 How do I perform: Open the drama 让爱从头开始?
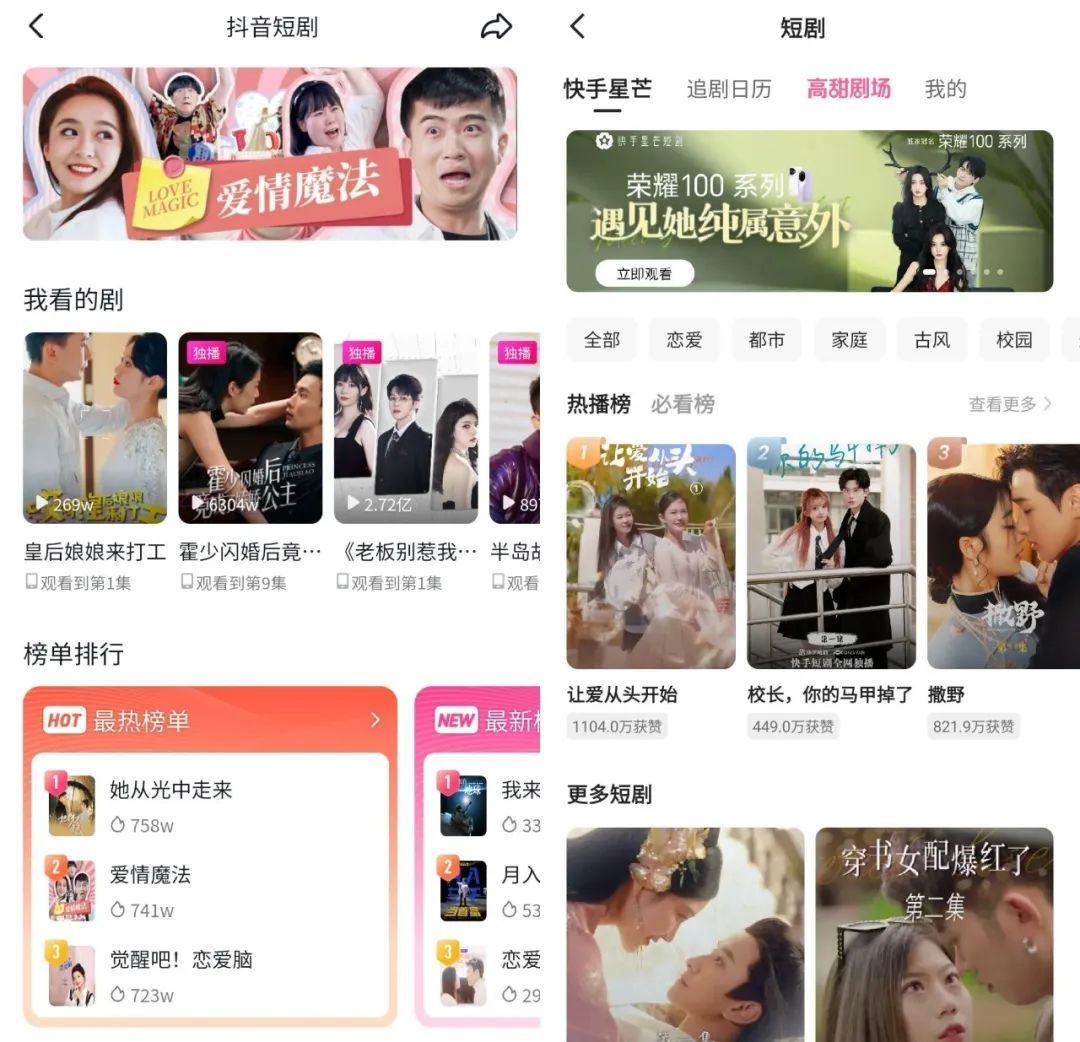click(651, 556)
